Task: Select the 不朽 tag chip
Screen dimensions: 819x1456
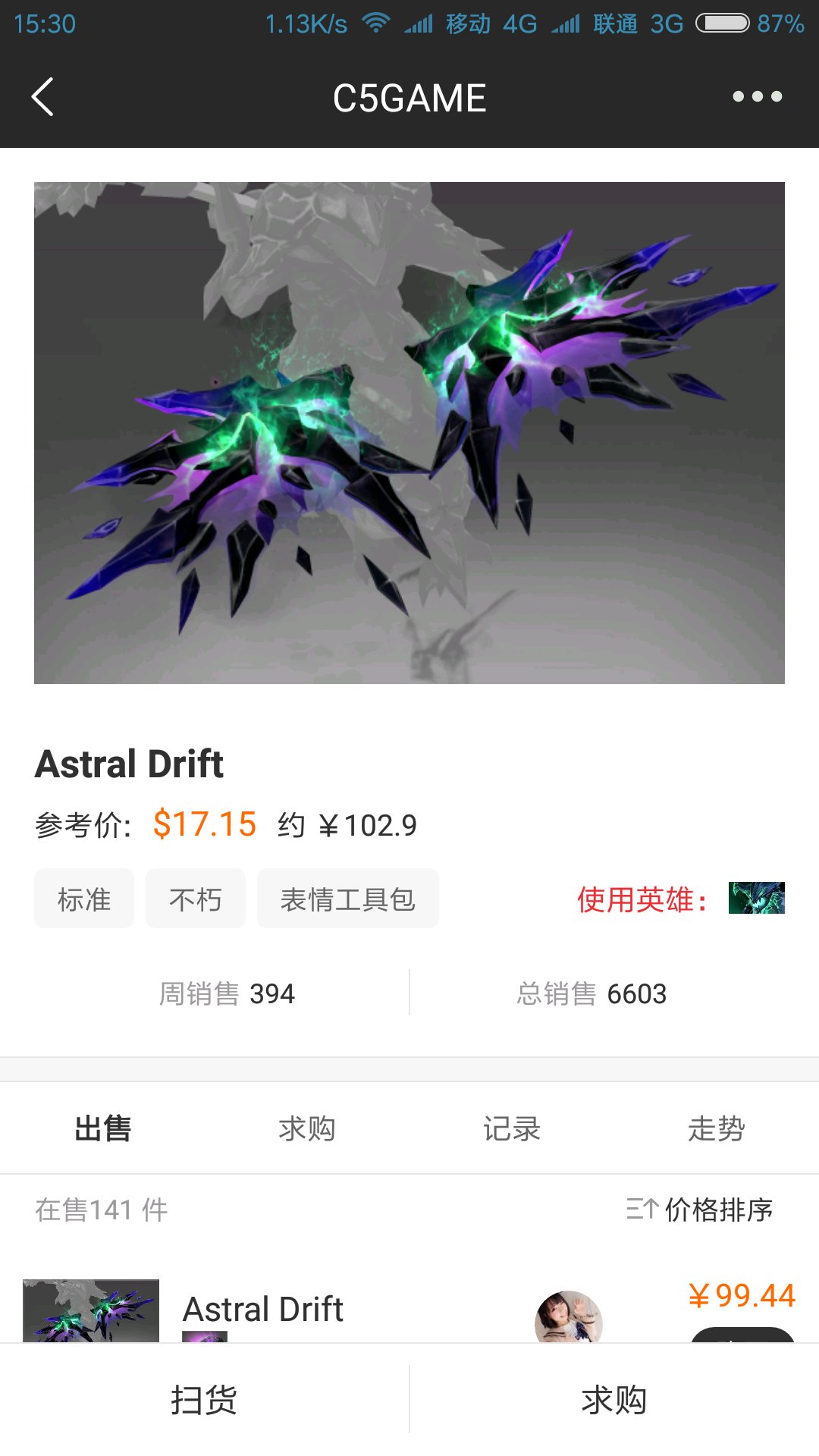Action: [196, 899]
